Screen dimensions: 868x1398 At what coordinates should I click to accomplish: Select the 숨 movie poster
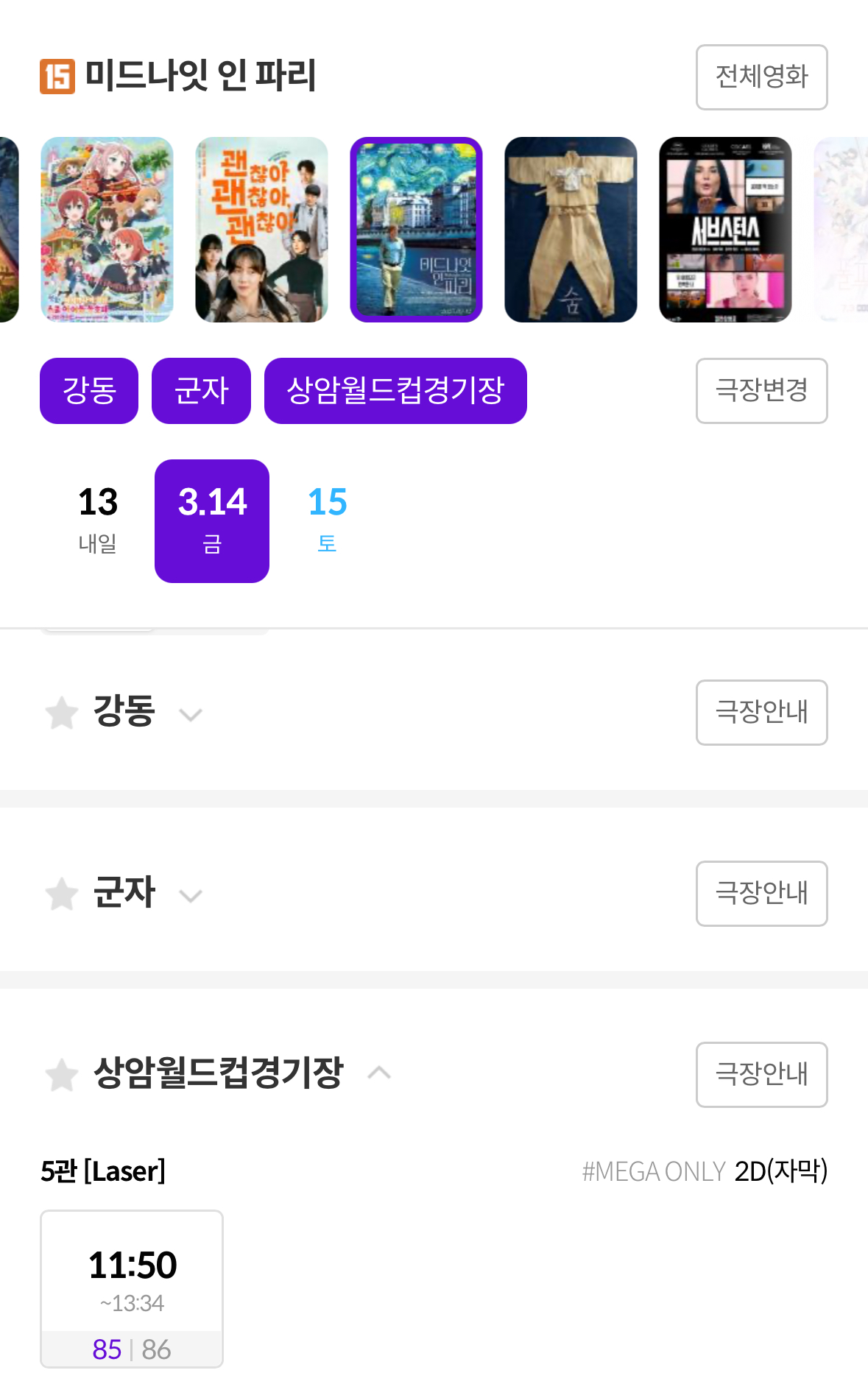point(571,230)
